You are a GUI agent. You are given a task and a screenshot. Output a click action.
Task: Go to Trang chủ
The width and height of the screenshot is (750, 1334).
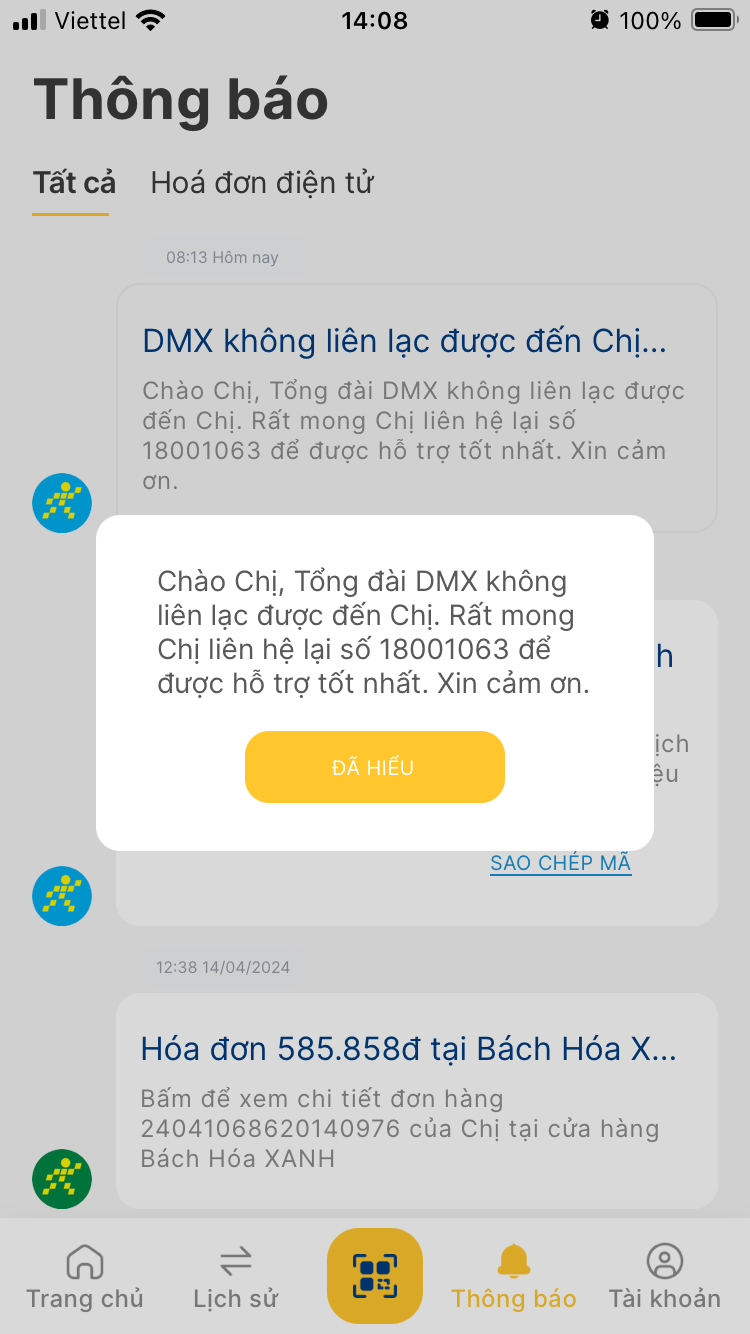(x=85, y=1277)
